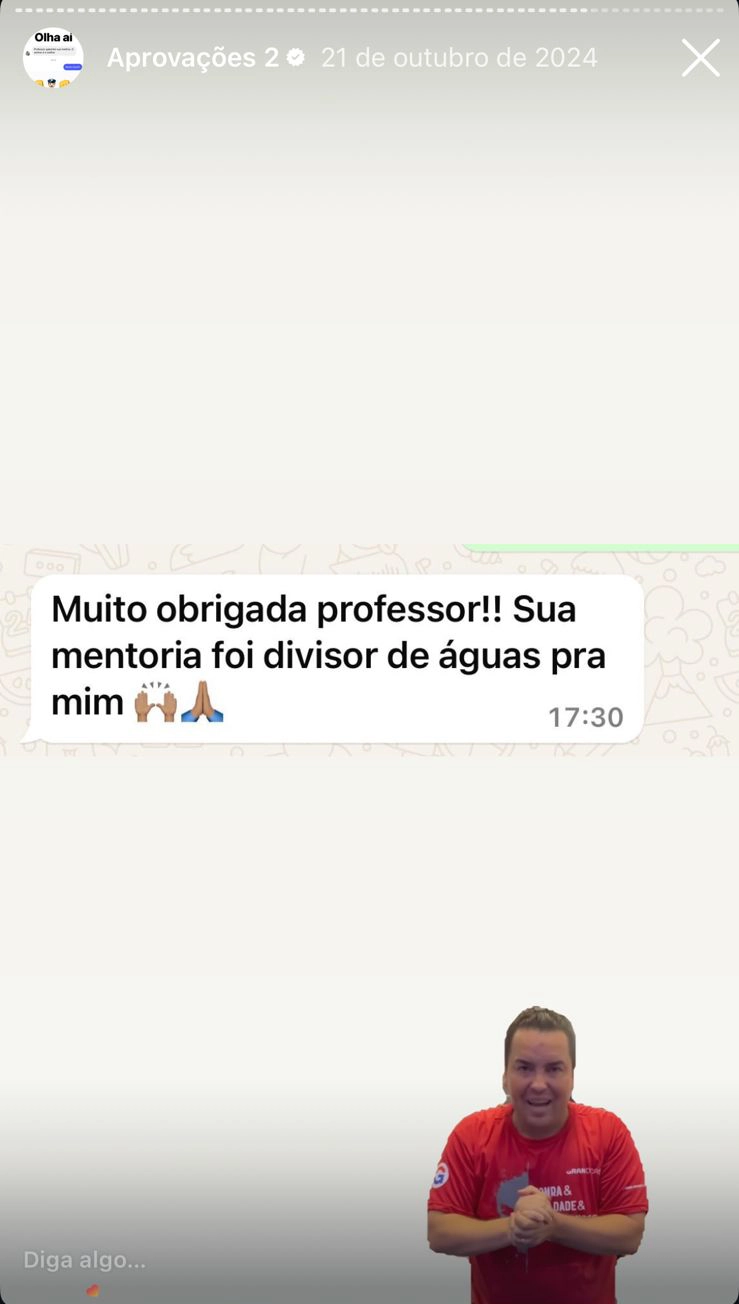Open the Aprovações 2 highlight profile picture

53,58
